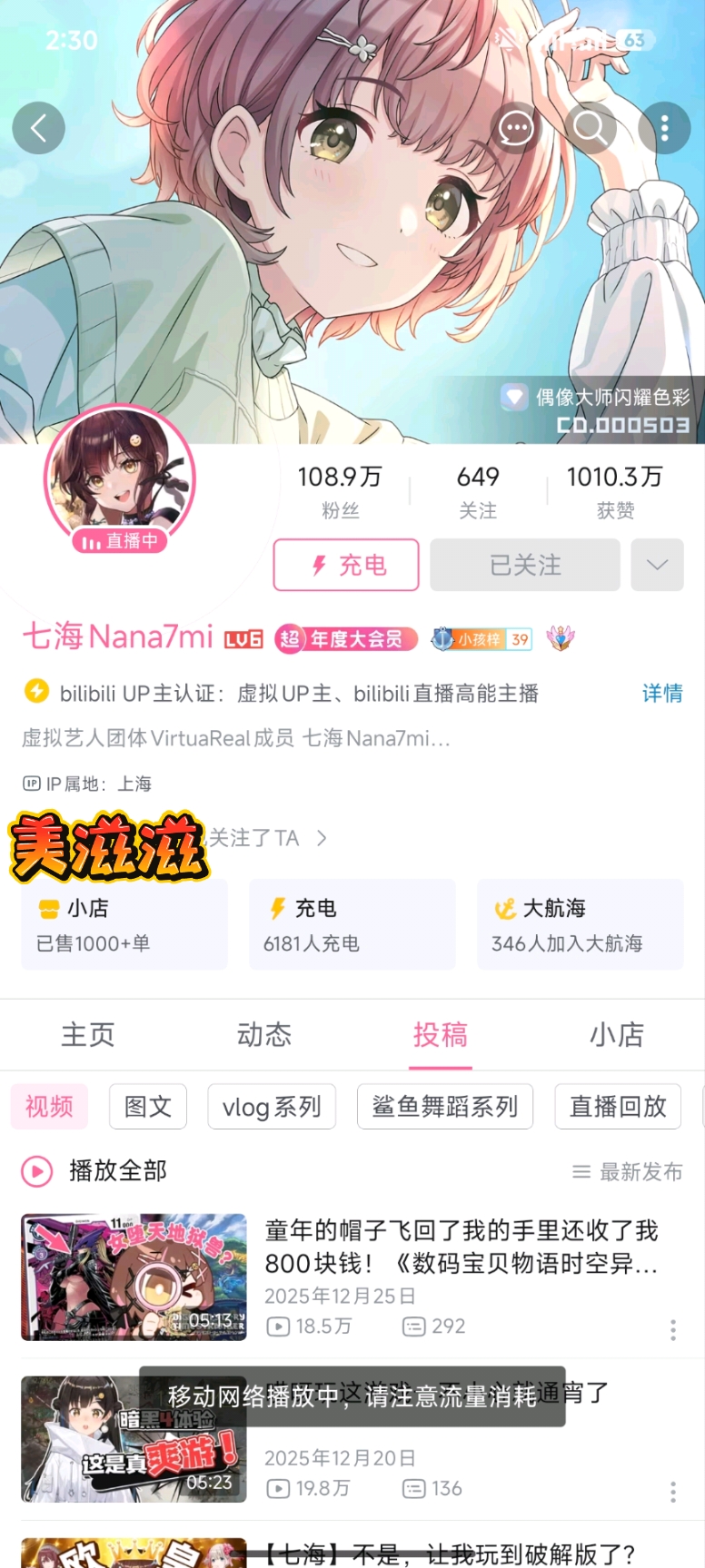Select the 直播回放 chip
This screenshot has width=705, height=1568.
pyautogui.click(x=618, y=1107)
